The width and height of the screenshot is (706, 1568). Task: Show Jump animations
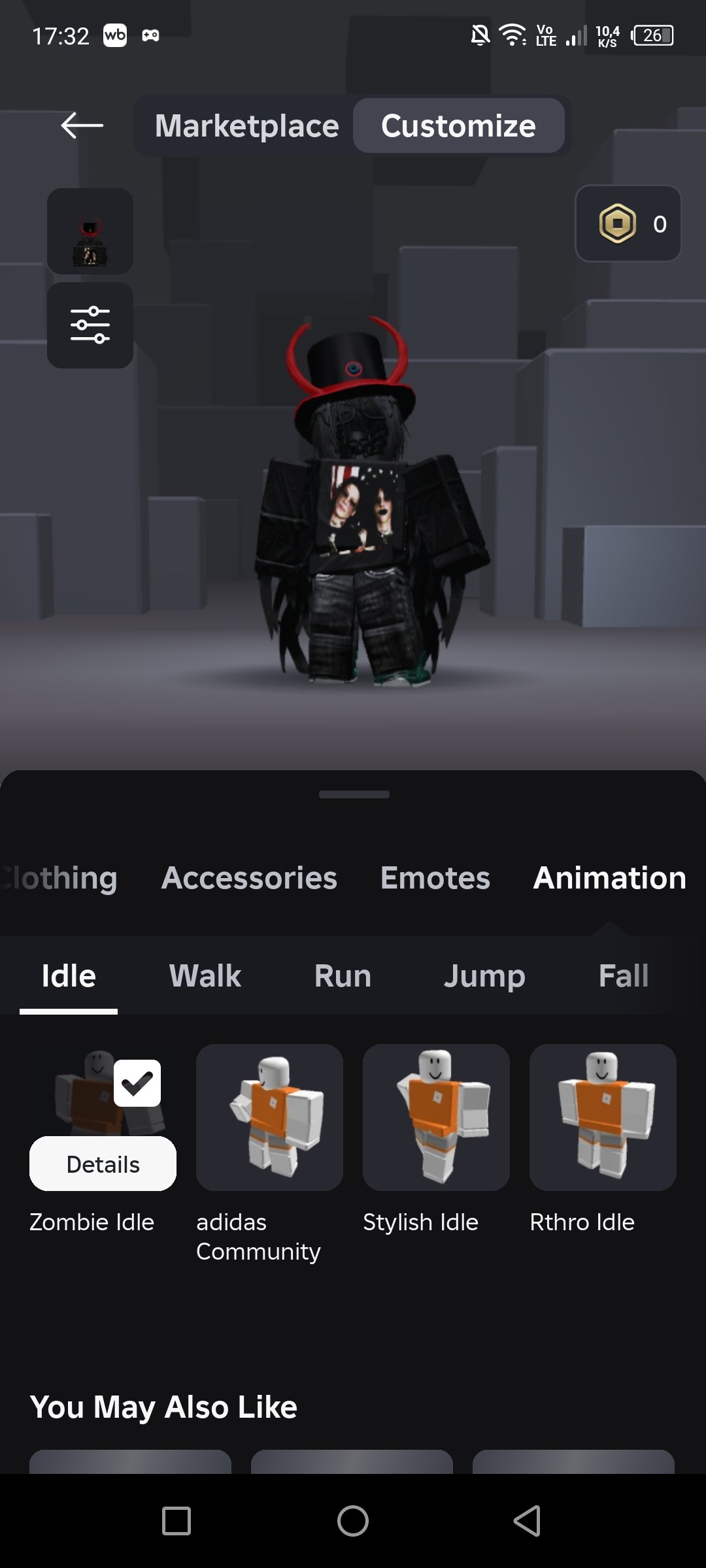pyautogui.click(x=484, y=975)
